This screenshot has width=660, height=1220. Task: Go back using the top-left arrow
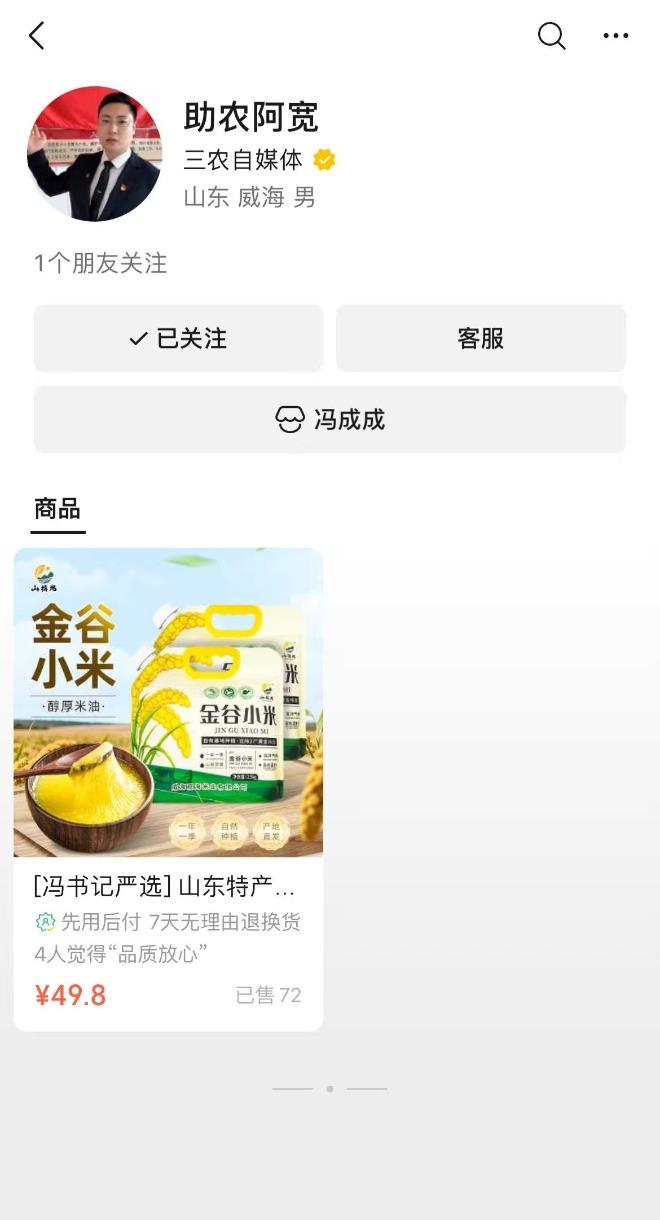(x=37, y=36)
